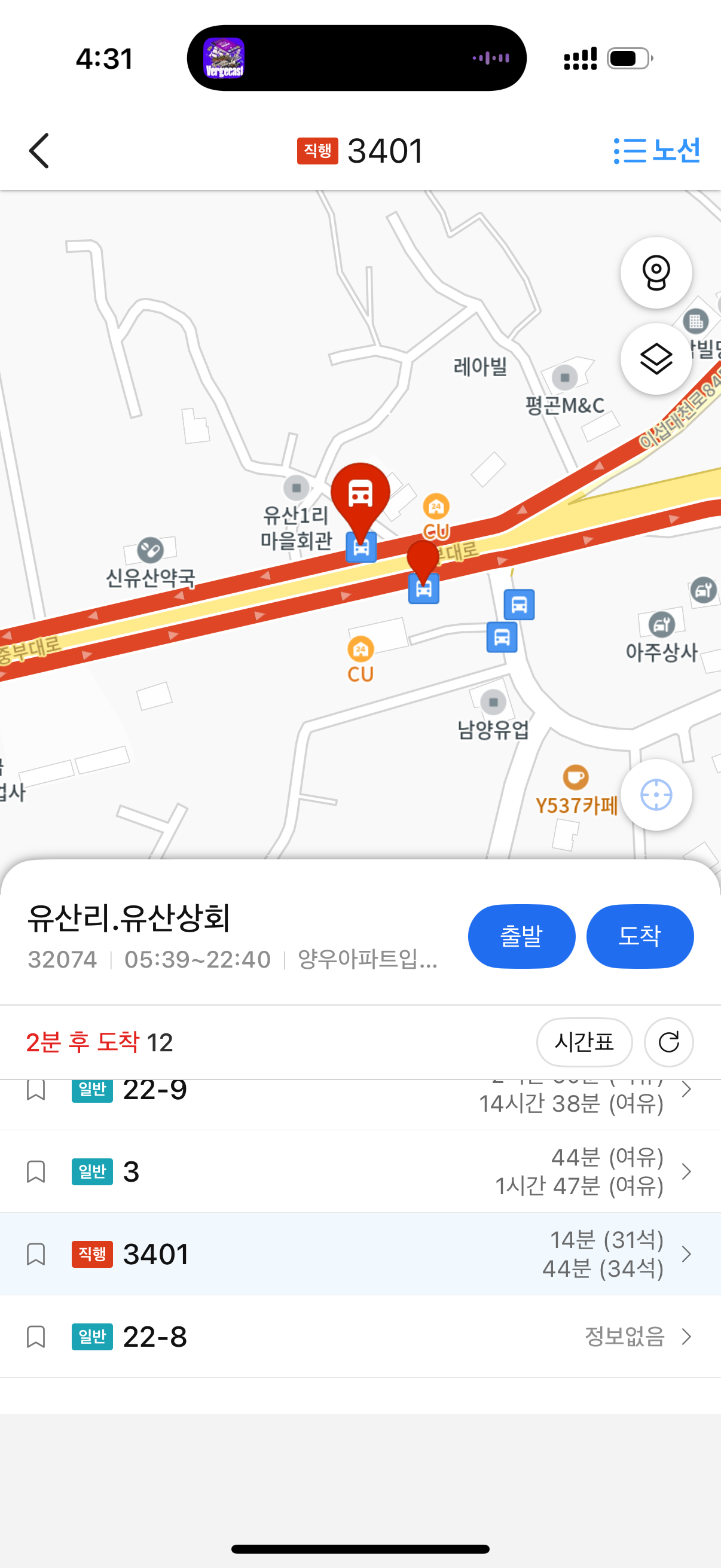Image resolution: width=721 pixels, height=1568 pixels.
Task: Open the map layers button
Action: point(656,359)
